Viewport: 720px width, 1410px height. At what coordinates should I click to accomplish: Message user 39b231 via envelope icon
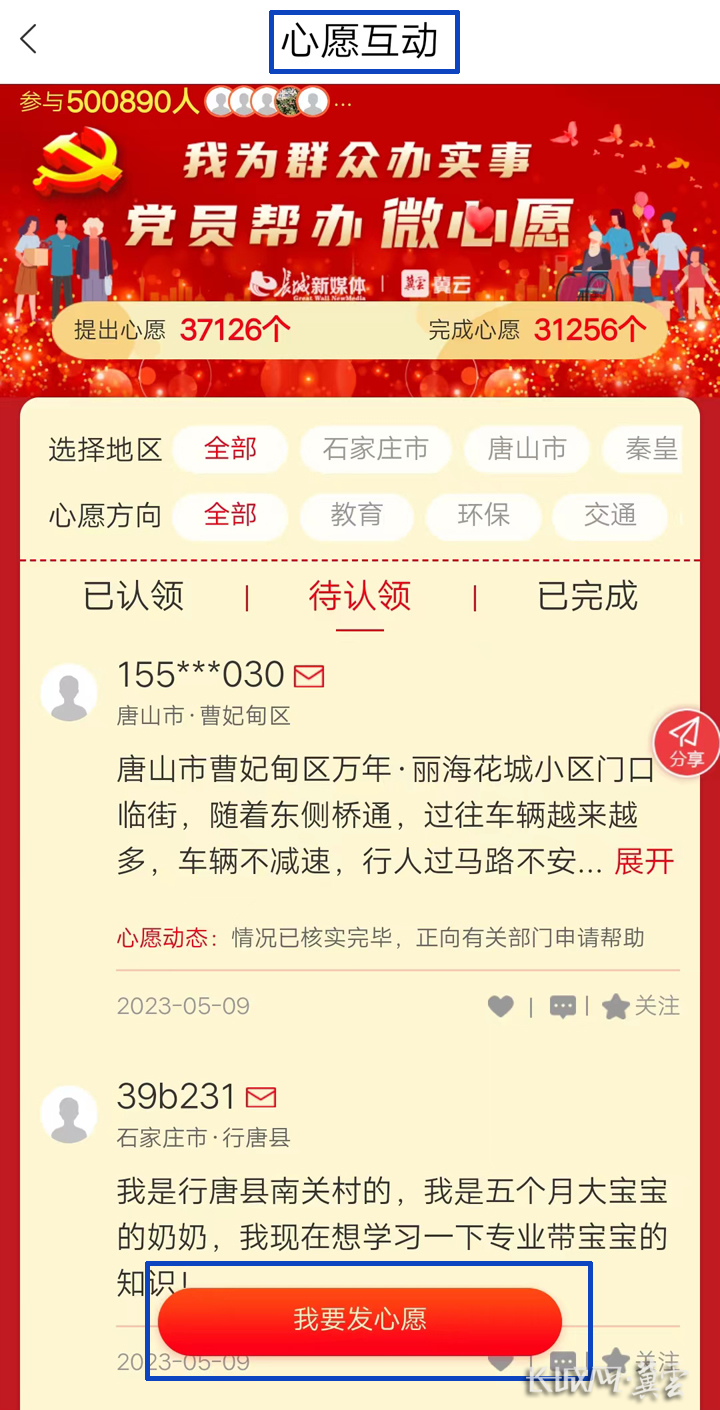261,1097
